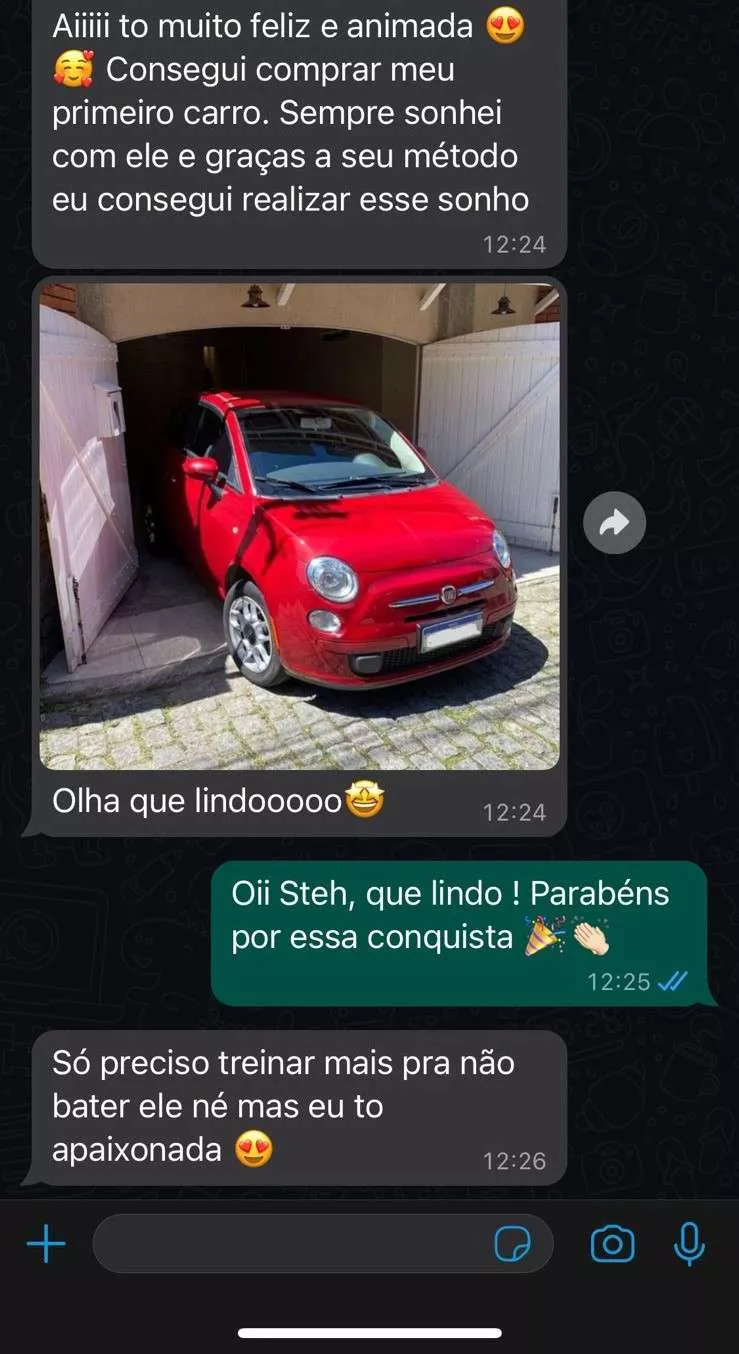
Task: Focus the message text field
Action: (x=290, y=1244)
